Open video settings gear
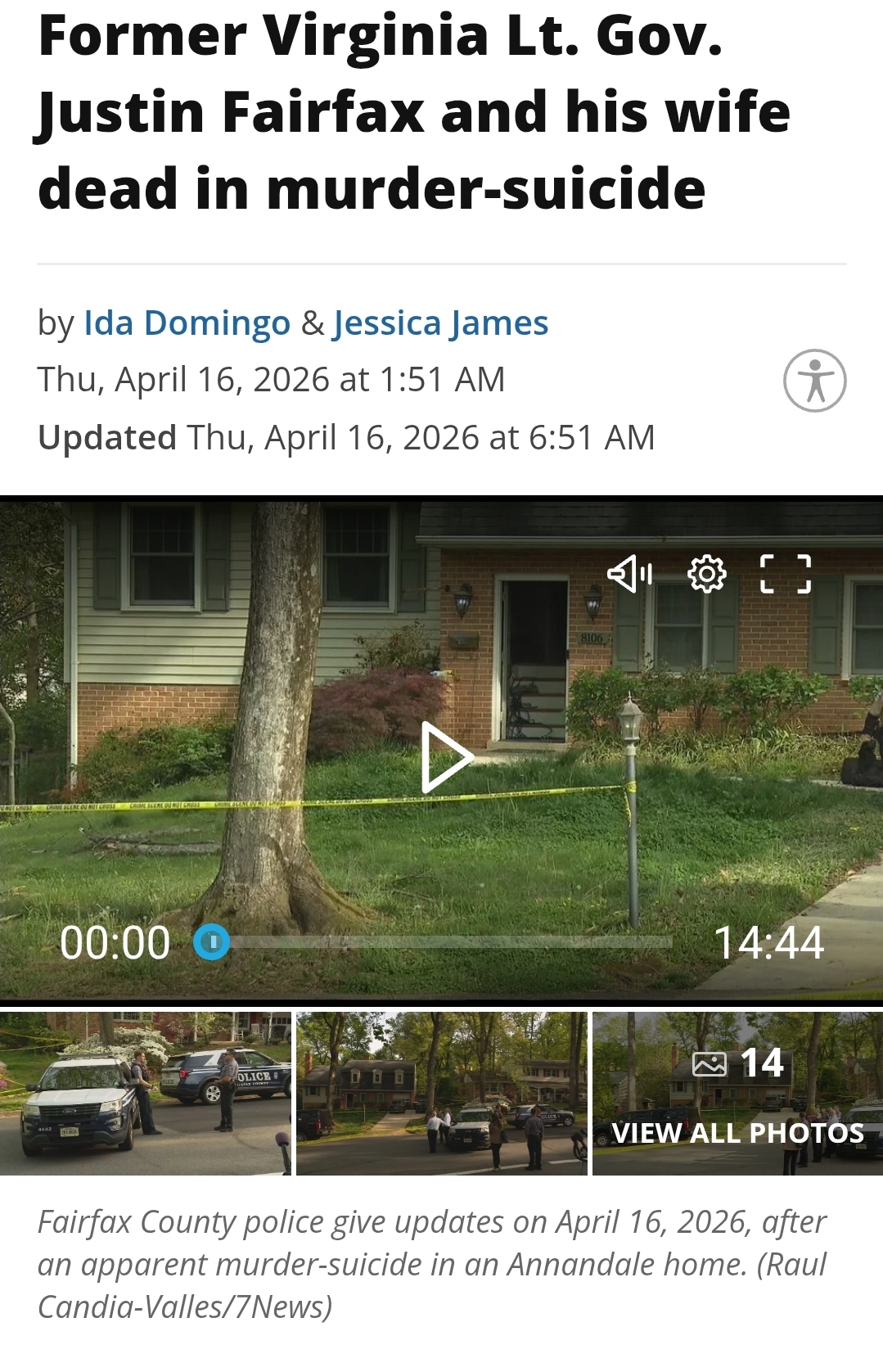The height and width of the screenshot is (1372, 883). (x=707, y=573)
